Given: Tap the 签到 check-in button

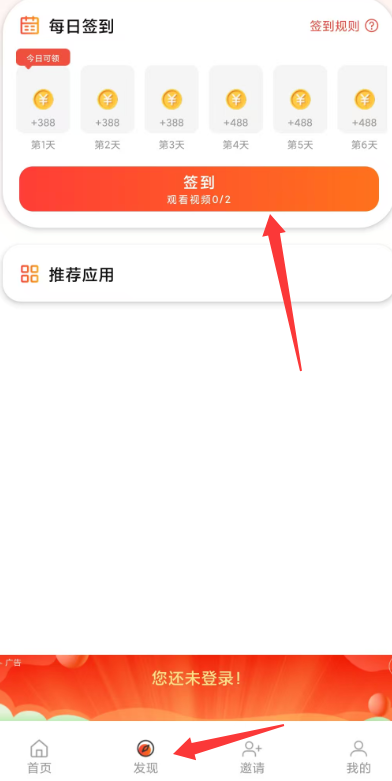Looking at the screenshot, I should pos(199,189).
